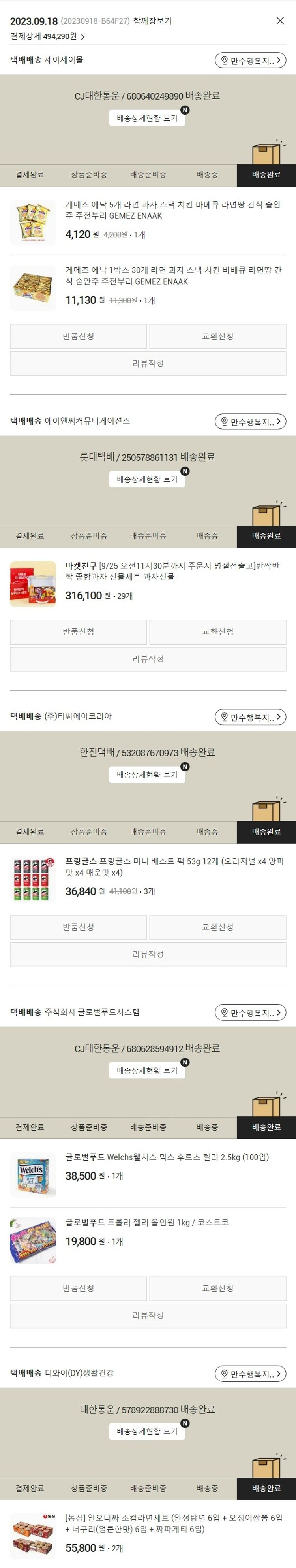This screenshot has width=296, height=1568.
Task: Open 마켓친구 종합과자 선물세트 product
Action: pos(172,571)
